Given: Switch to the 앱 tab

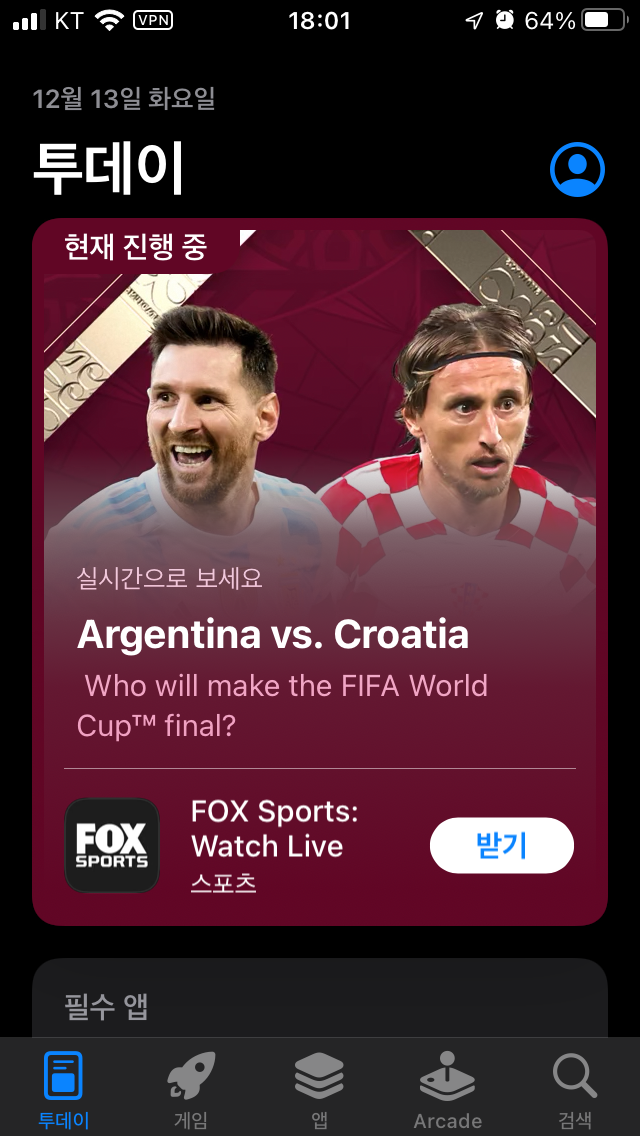Looking at the screenshot, I should coord(319,1090).
